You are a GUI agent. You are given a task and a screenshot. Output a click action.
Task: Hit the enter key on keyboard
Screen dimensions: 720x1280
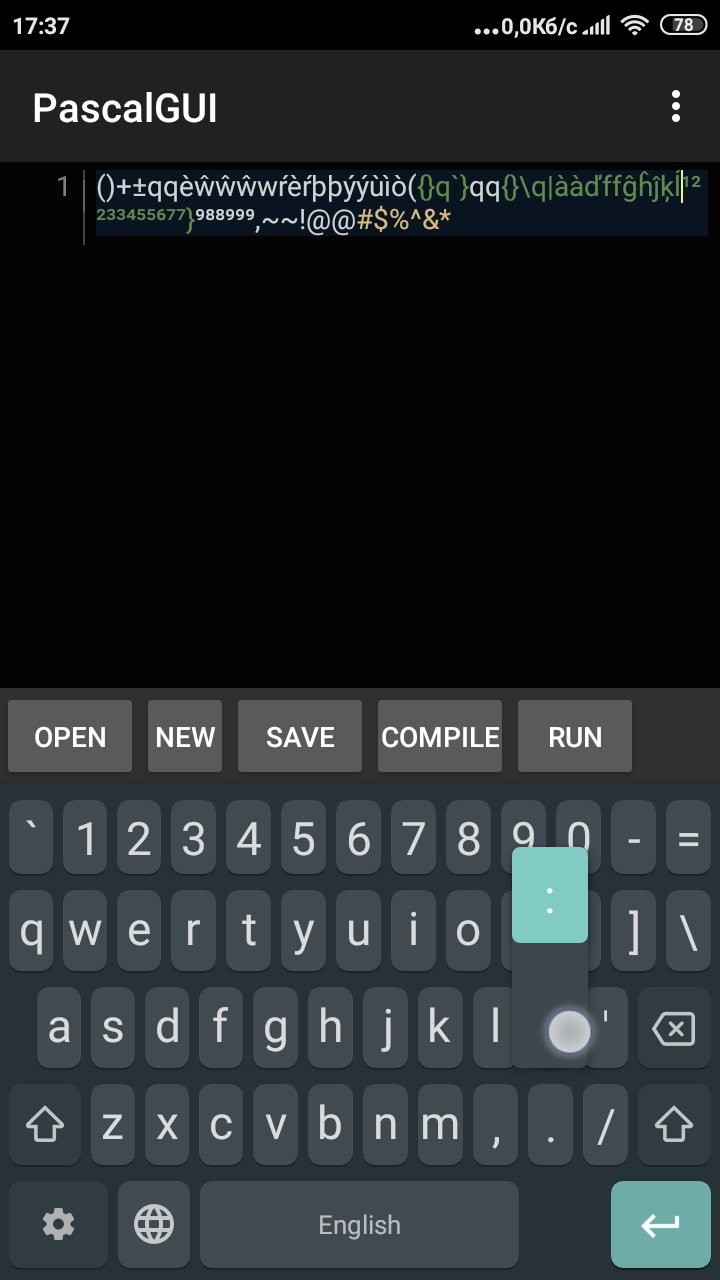click(660, 1224)
